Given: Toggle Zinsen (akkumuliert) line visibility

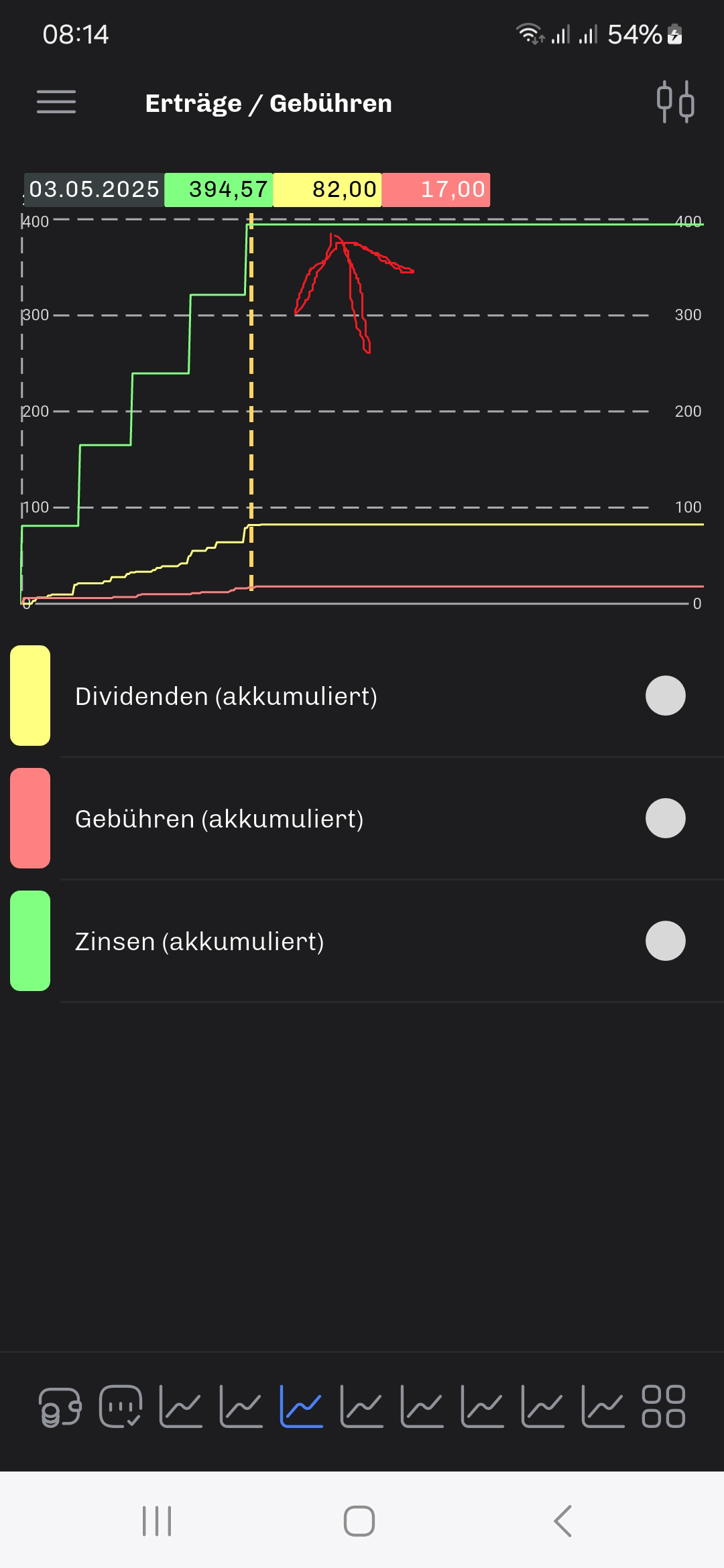Looking at the screenshot, I should 665,941.
